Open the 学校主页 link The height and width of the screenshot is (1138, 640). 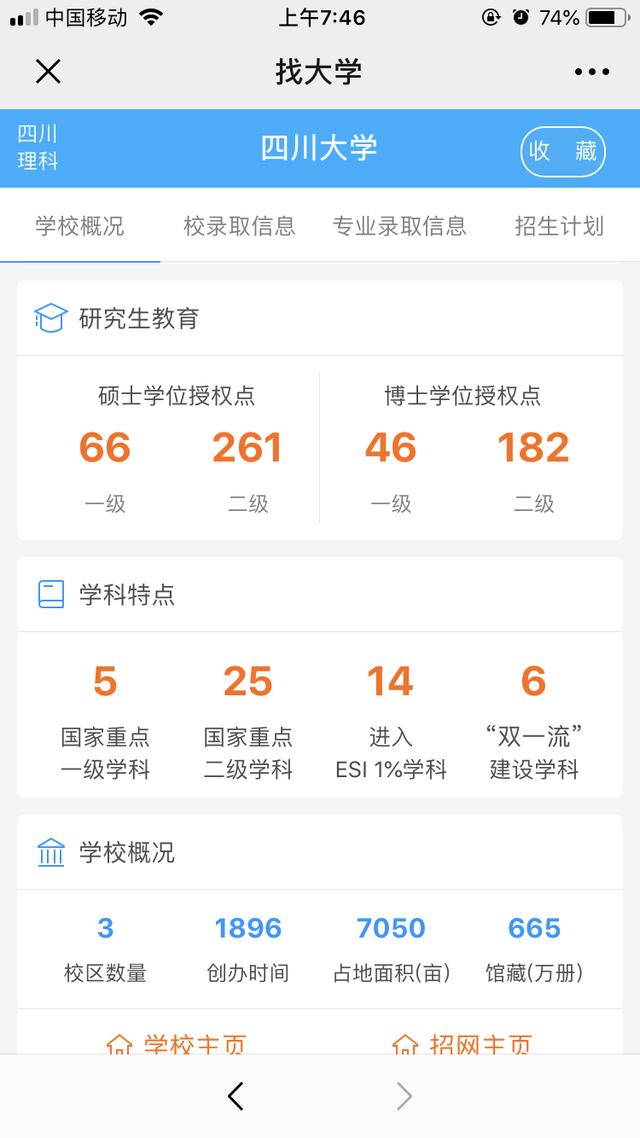[x=176, y=1043]
